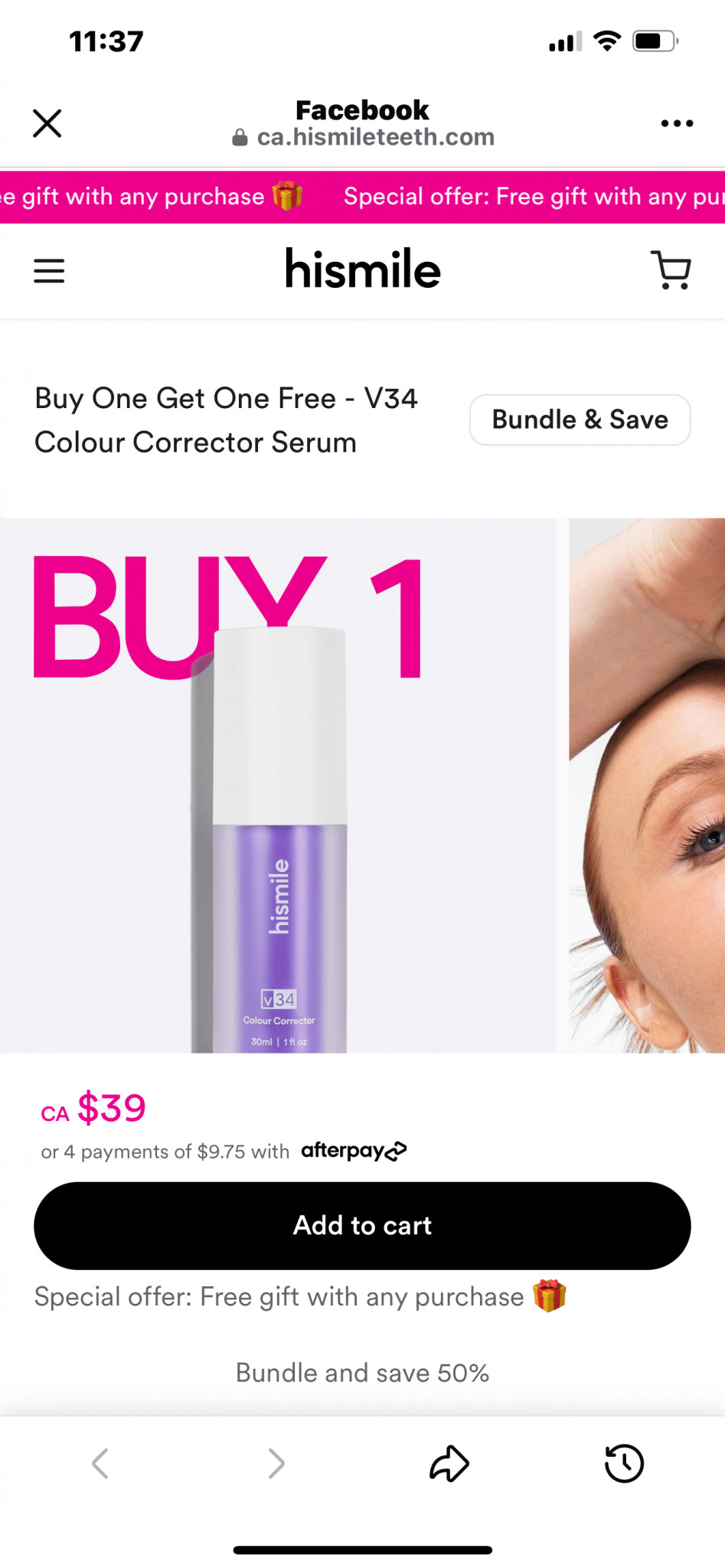Image resolution: width=725 pixels, height=1568 pixels.
Task: Add the V34 serum to cart
Action: coord(362,1225)
